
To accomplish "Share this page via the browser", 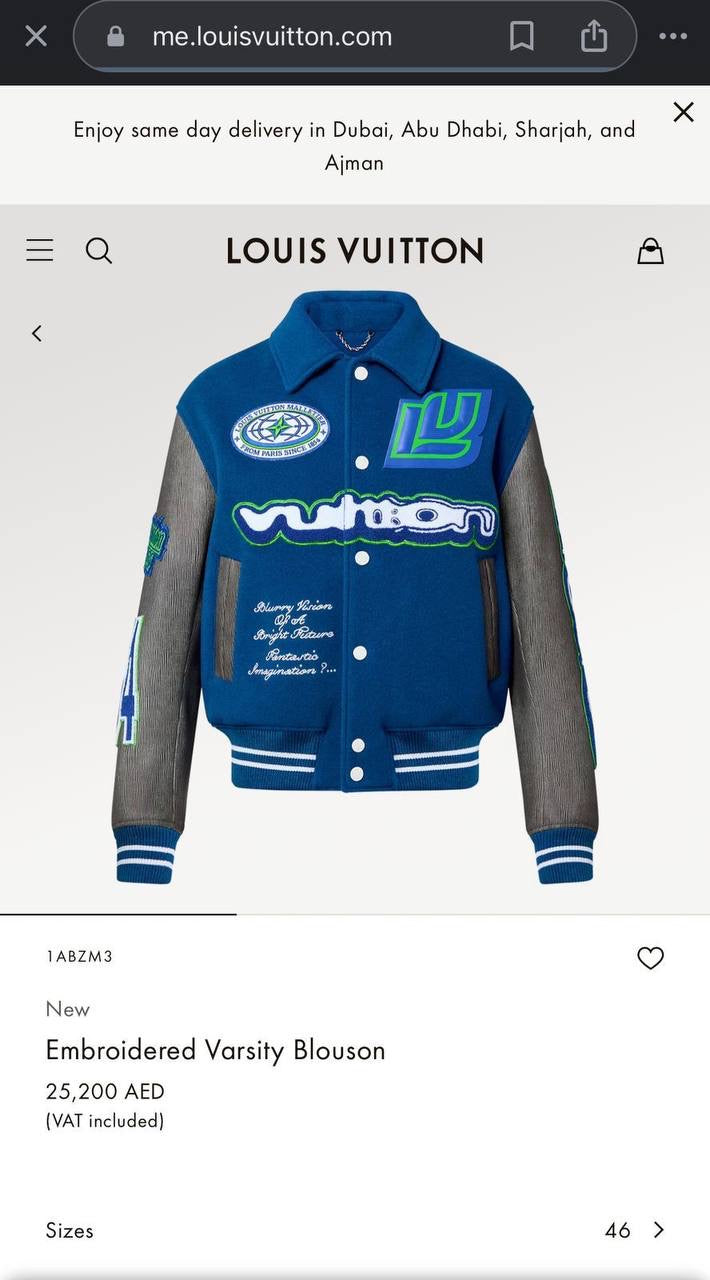I will pyautogui.click(x=594, y=37).
